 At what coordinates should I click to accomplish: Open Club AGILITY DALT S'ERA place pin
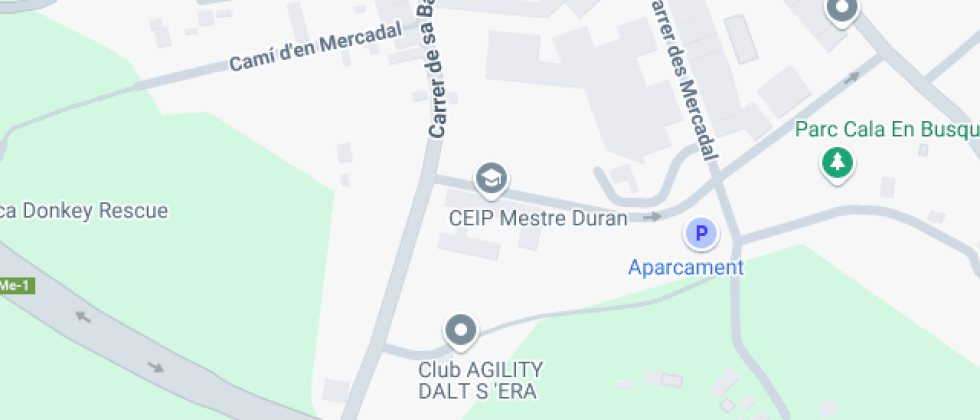pyautogui.click(x=461, y=331)
